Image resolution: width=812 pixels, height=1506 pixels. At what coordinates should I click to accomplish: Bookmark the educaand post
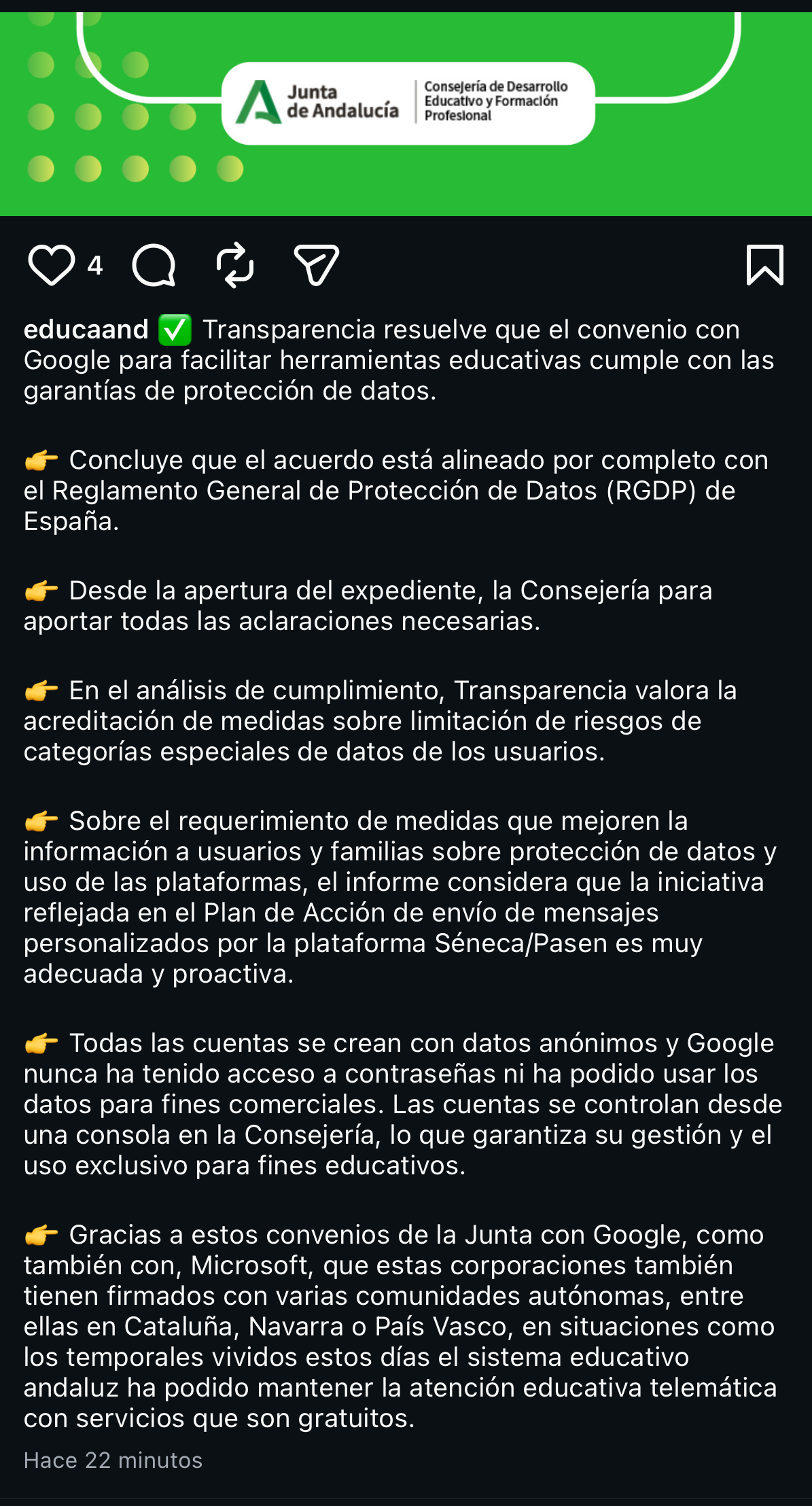[x=764, y=265]
